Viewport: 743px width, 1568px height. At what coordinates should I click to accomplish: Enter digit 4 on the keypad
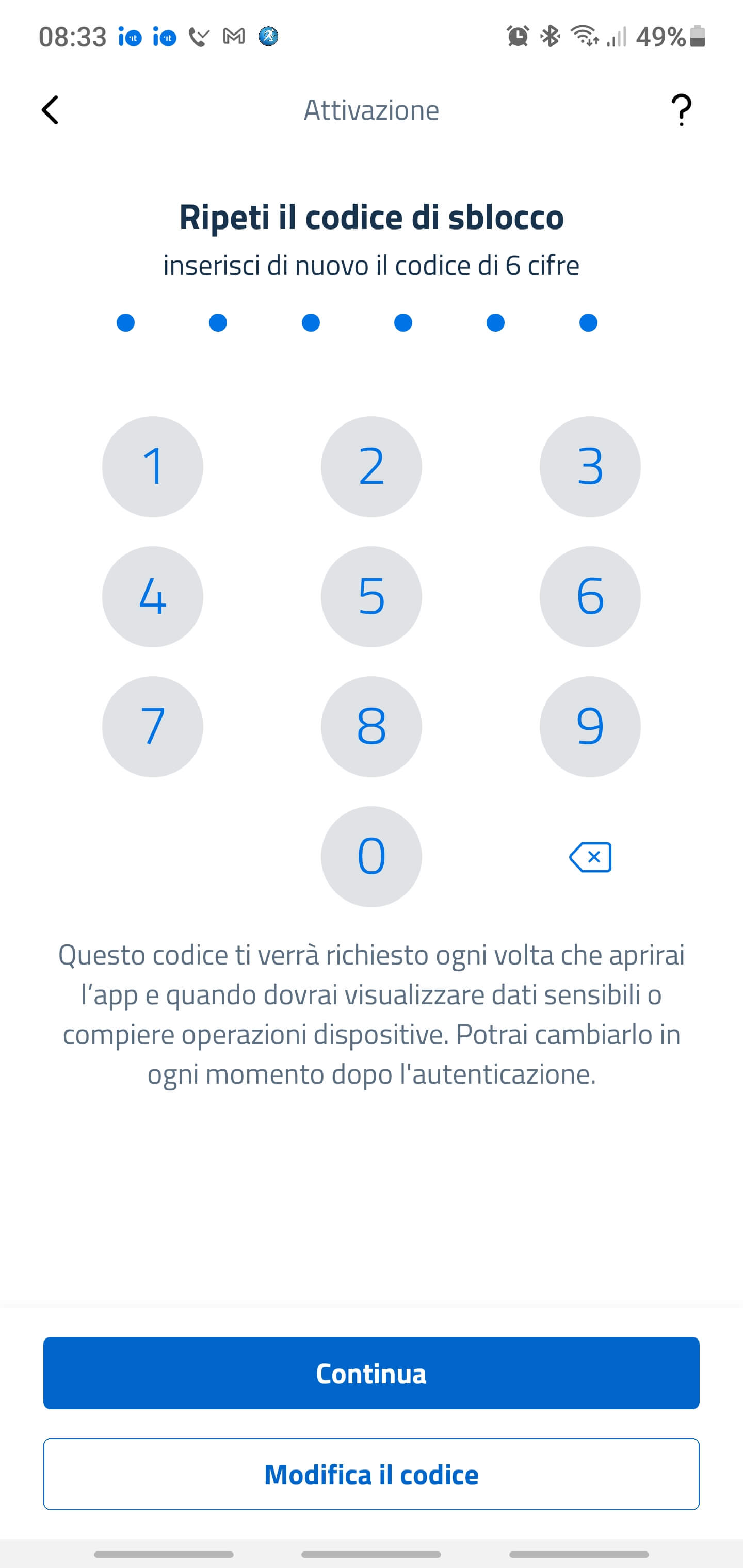[x=152, y=596]
